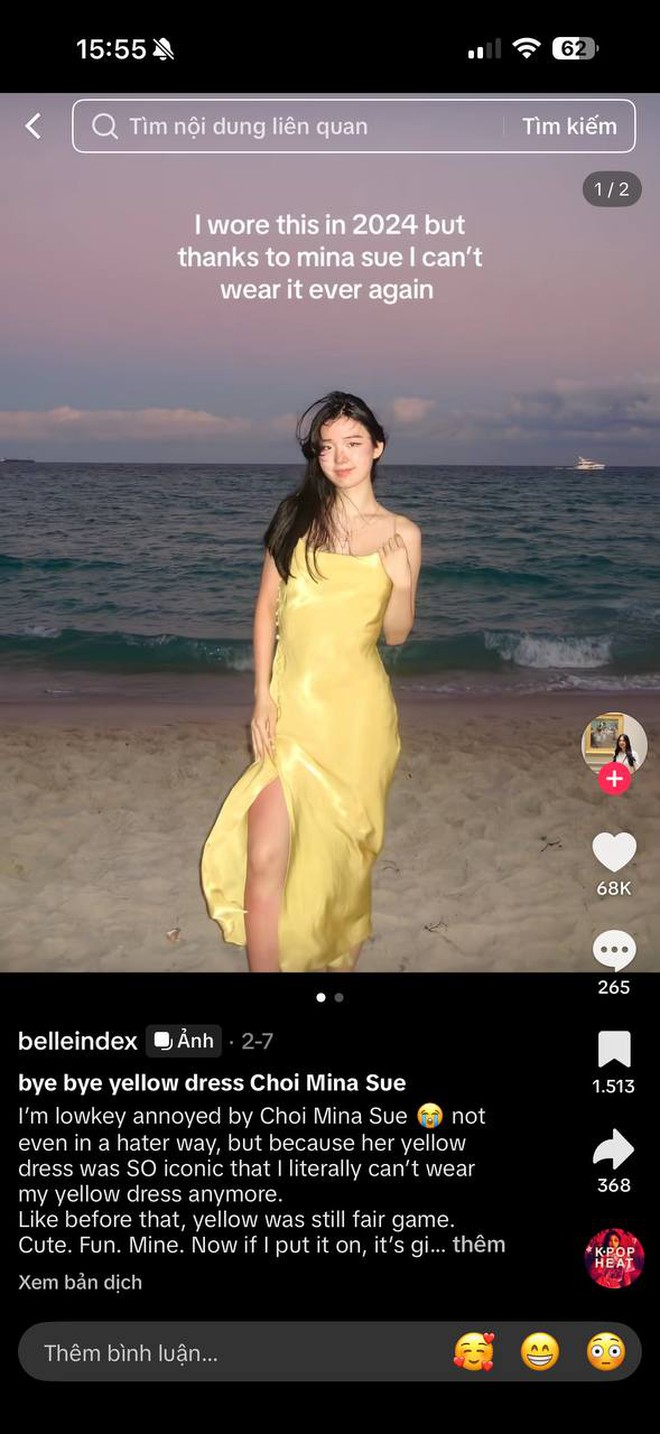Open belleindex's profile picture
The width and height of the screenshot is (660, 1434).
click(614, 744)
